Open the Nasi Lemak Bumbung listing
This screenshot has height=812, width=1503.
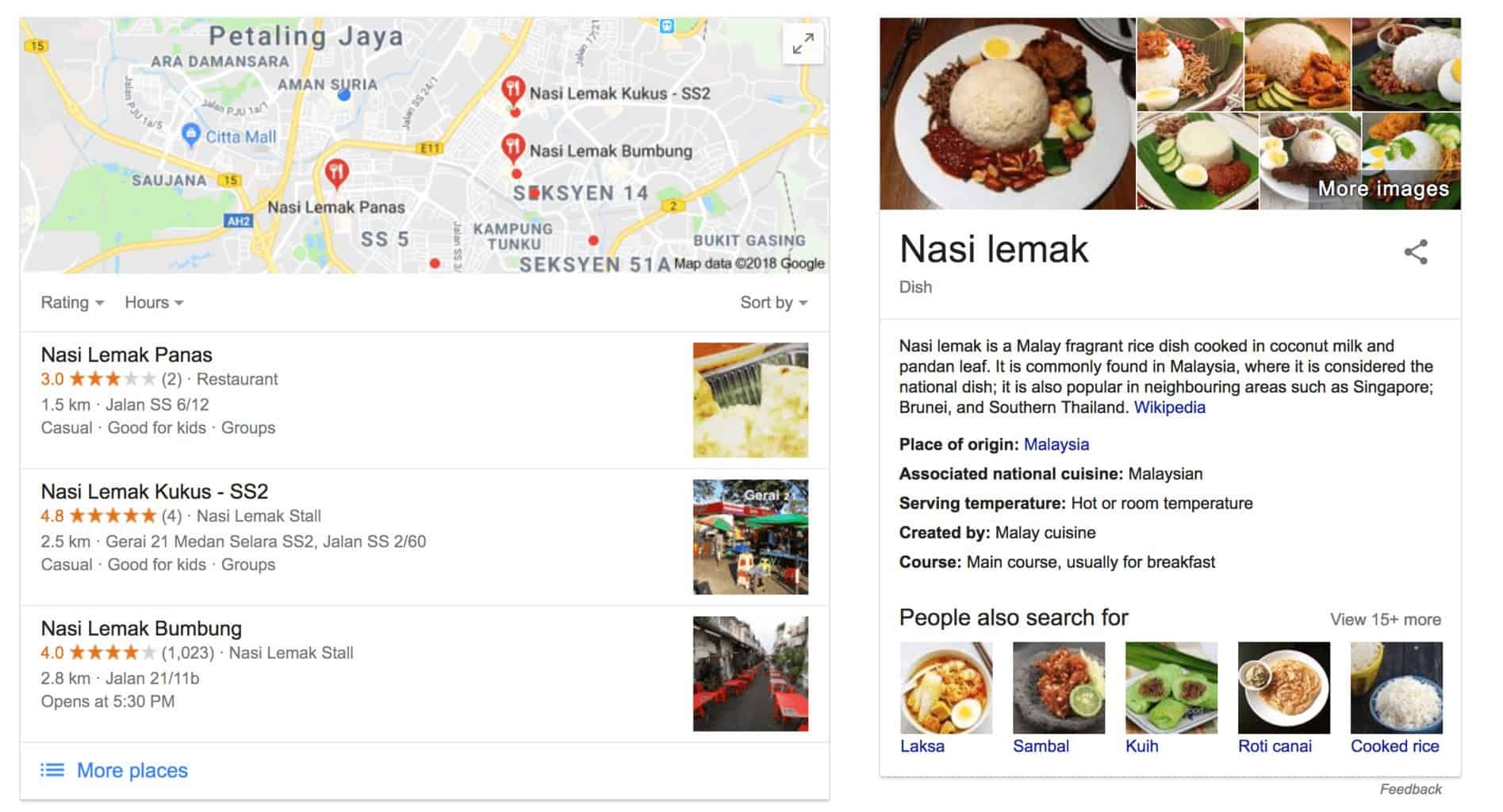(x=141, y=629)
